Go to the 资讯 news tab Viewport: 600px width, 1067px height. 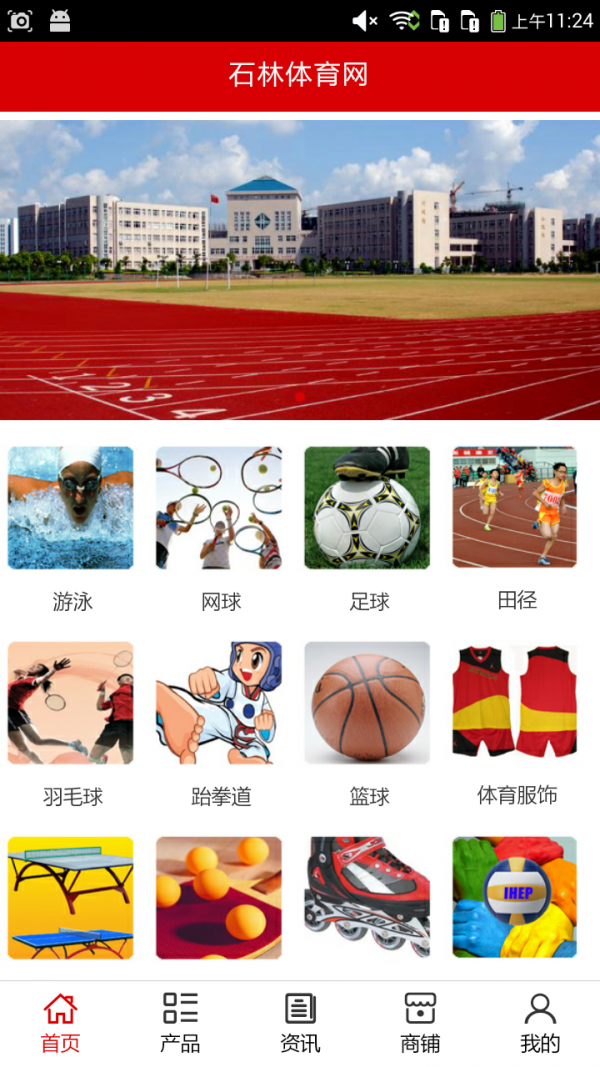coord(300,1023)
